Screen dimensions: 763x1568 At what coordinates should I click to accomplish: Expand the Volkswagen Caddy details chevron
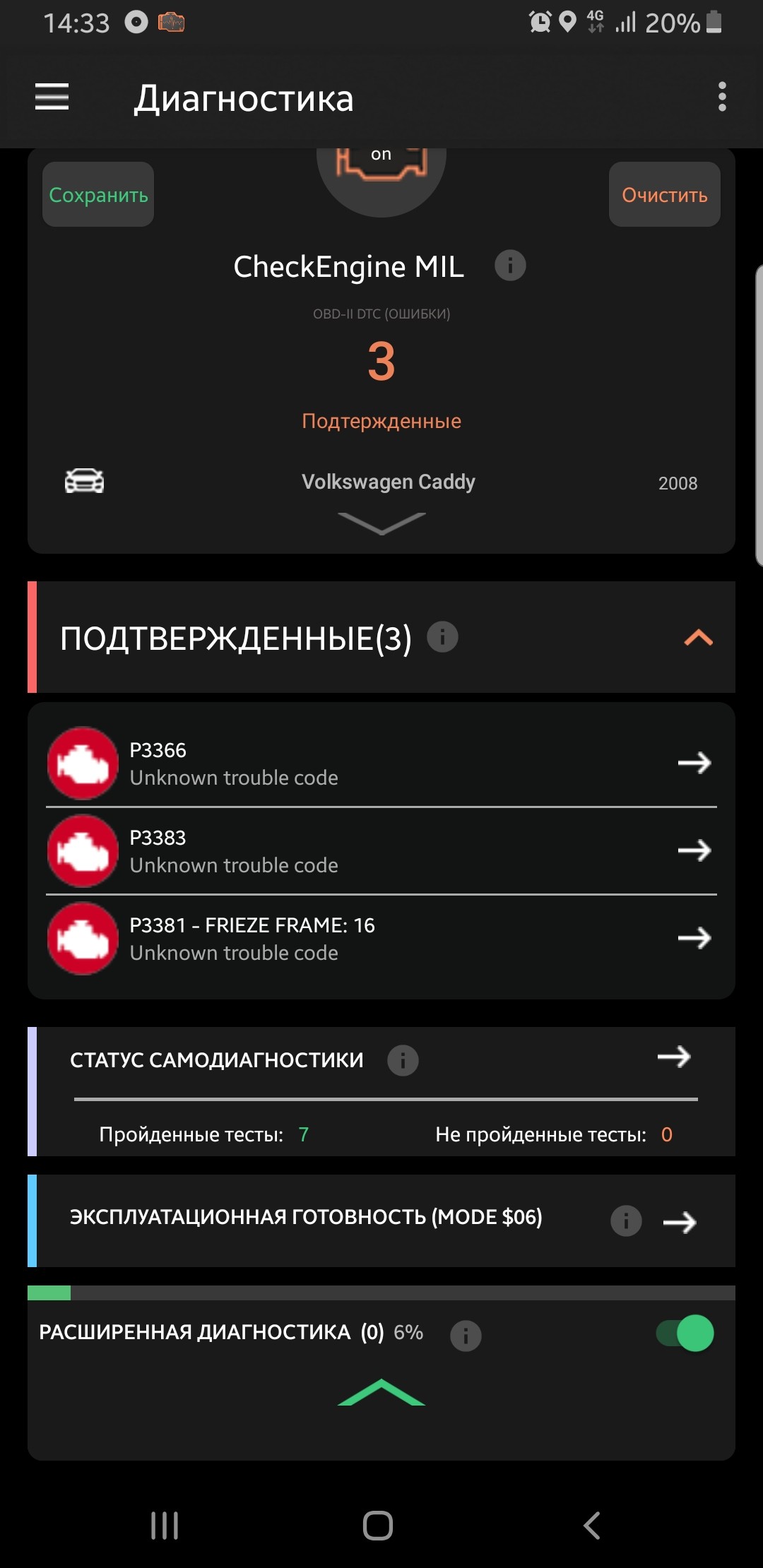381,523
